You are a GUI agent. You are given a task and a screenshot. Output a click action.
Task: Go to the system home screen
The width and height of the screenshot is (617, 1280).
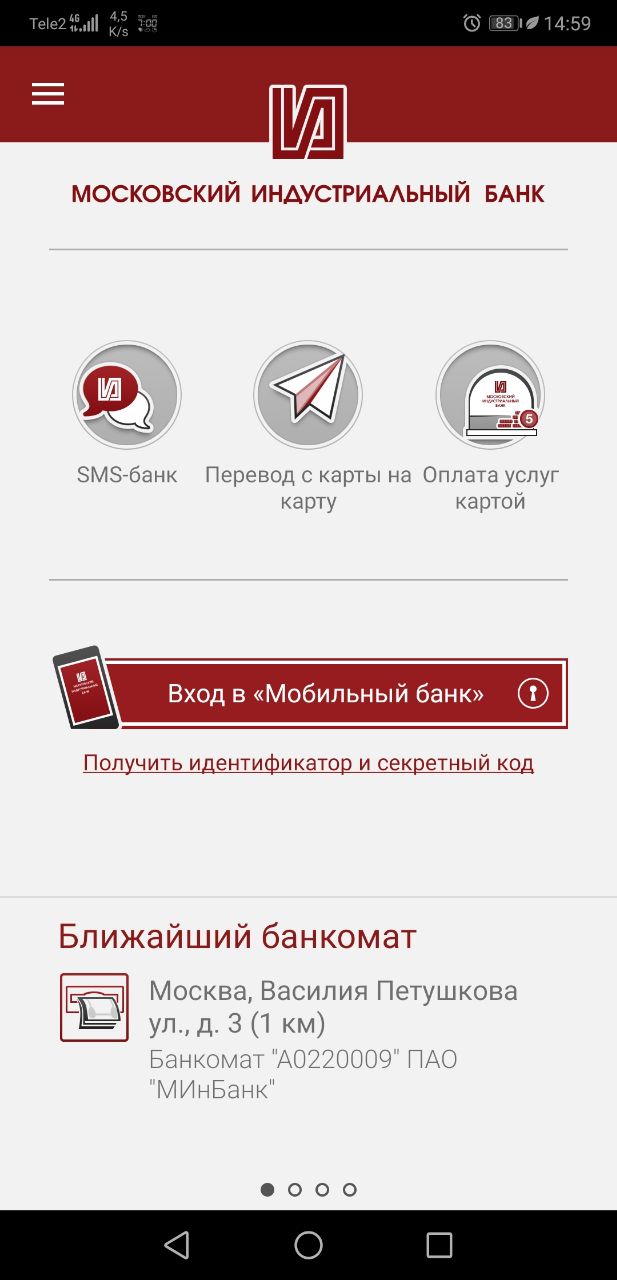pyautogui.click(x=308, y=1244)
